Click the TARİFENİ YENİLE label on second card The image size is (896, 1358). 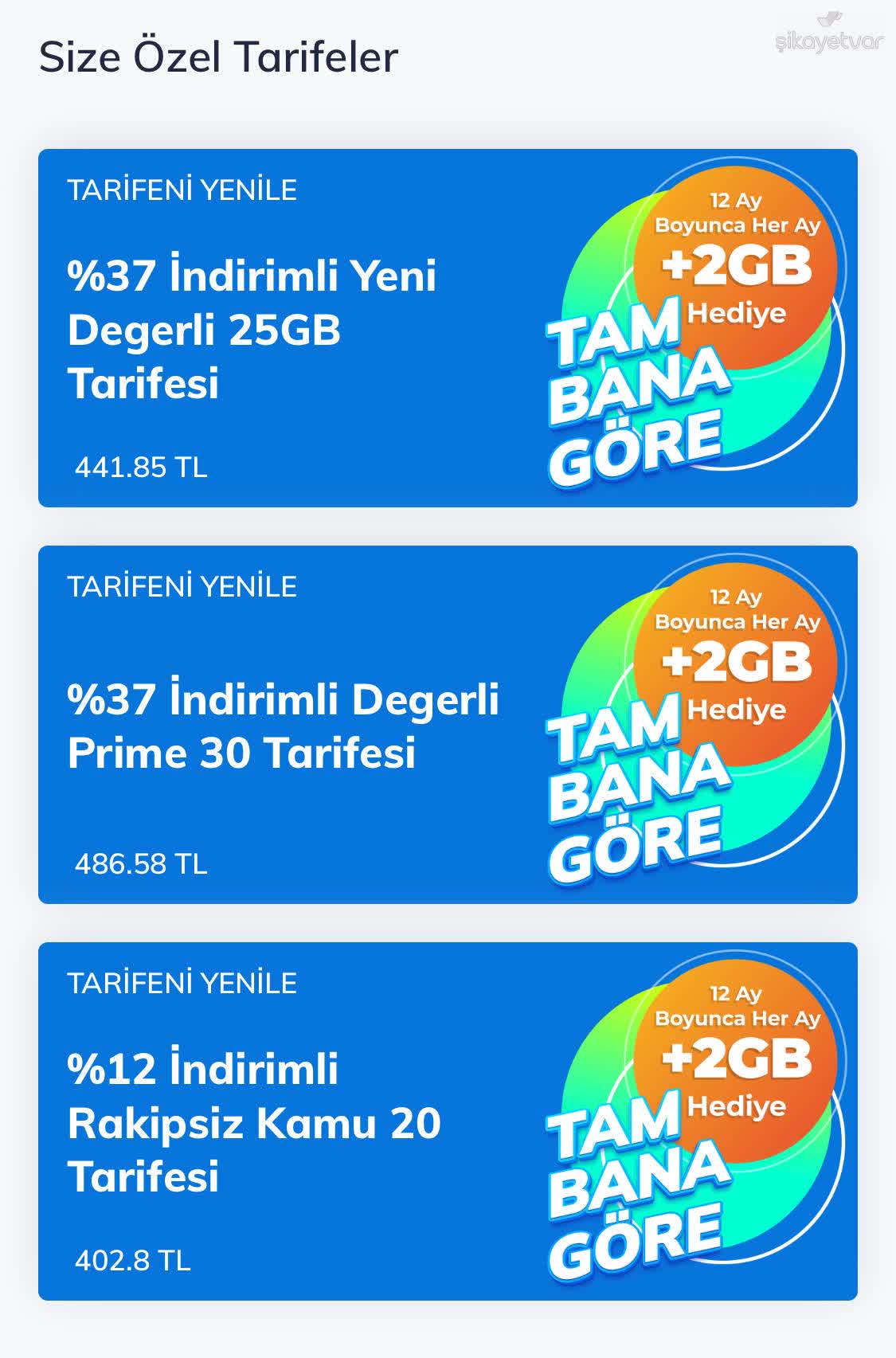click(182, 587)
